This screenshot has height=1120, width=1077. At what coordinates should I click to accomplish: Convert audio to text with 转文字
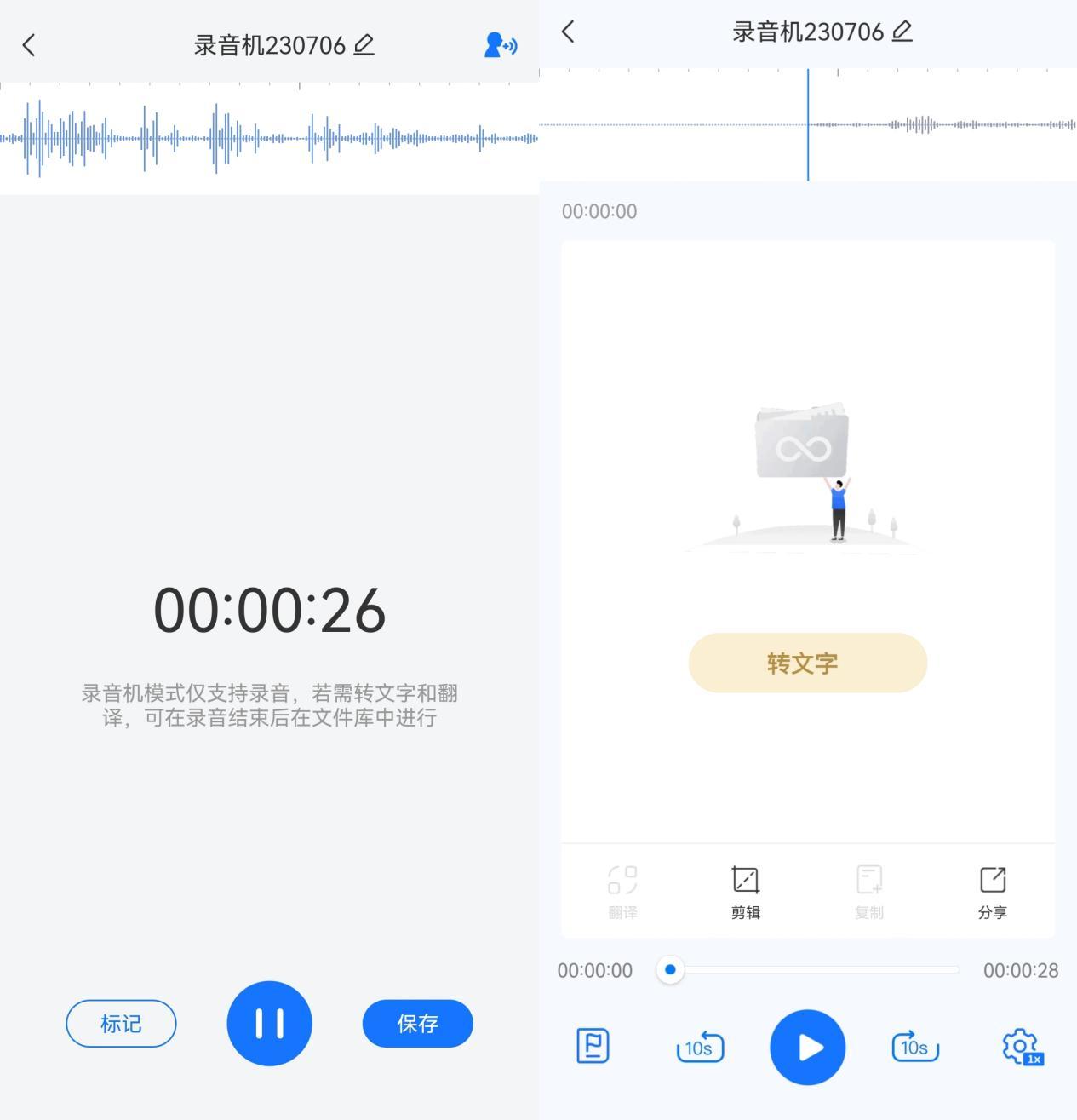[807, 663]
